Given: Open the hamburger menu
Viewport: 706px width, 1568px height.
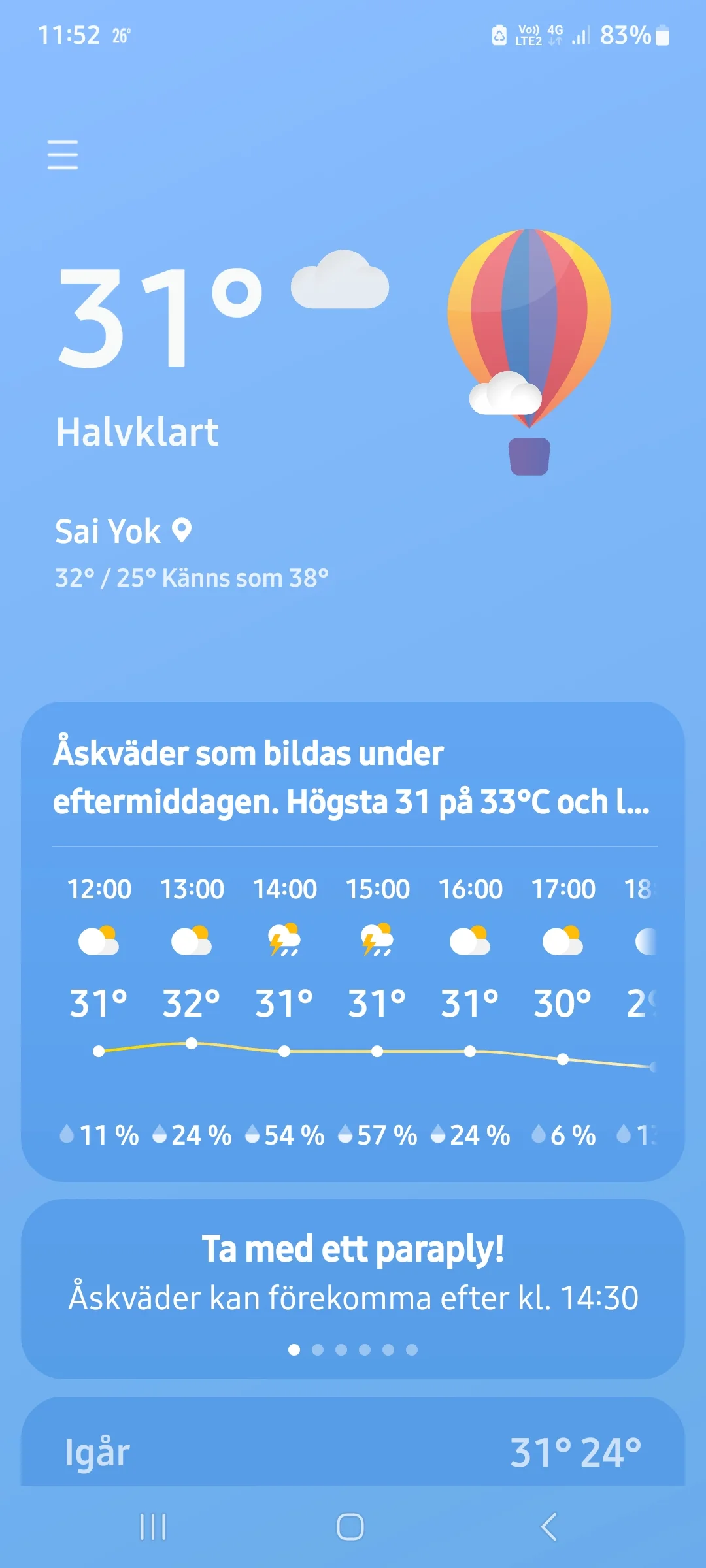Looking at the screenshot, I should tap(63, 155).
